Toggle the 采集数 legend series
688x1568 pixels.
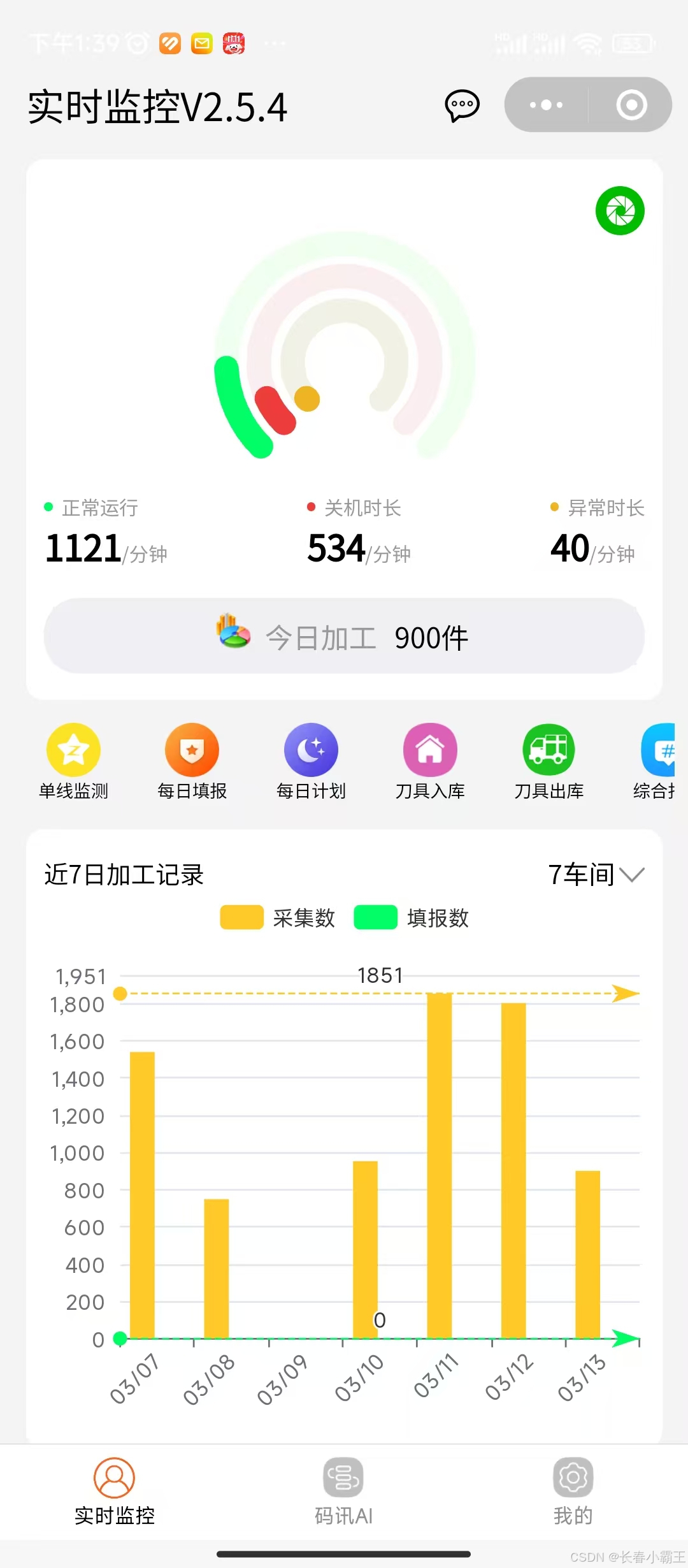point(278,918)
